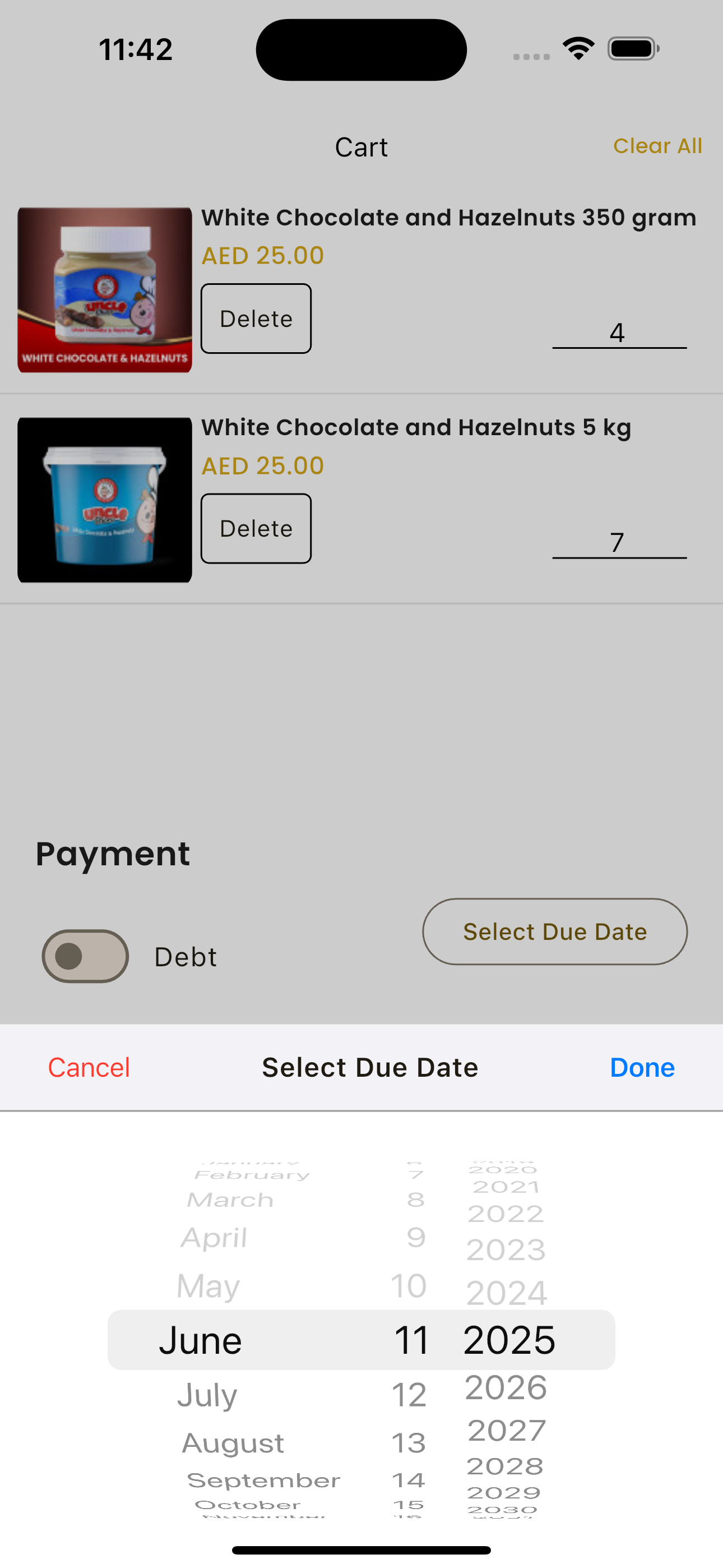The image size is (723, 1568).
Task: Open the 5 kg product image
Action: pyautogui.click(x=105, y=500)
